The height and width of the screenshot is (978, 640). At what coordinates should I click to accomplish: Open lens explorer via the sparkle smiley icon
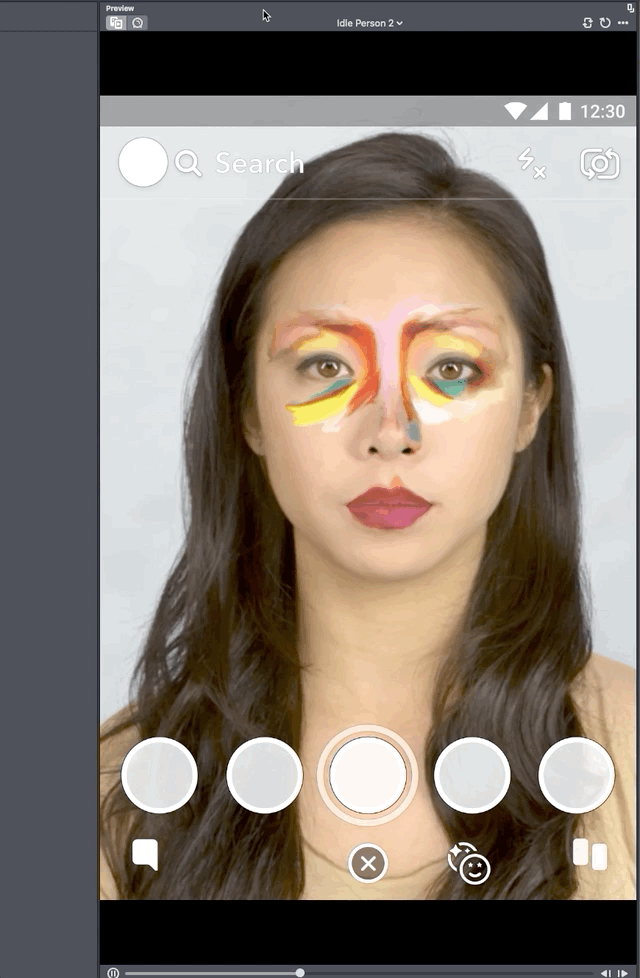tap(470, 864)
